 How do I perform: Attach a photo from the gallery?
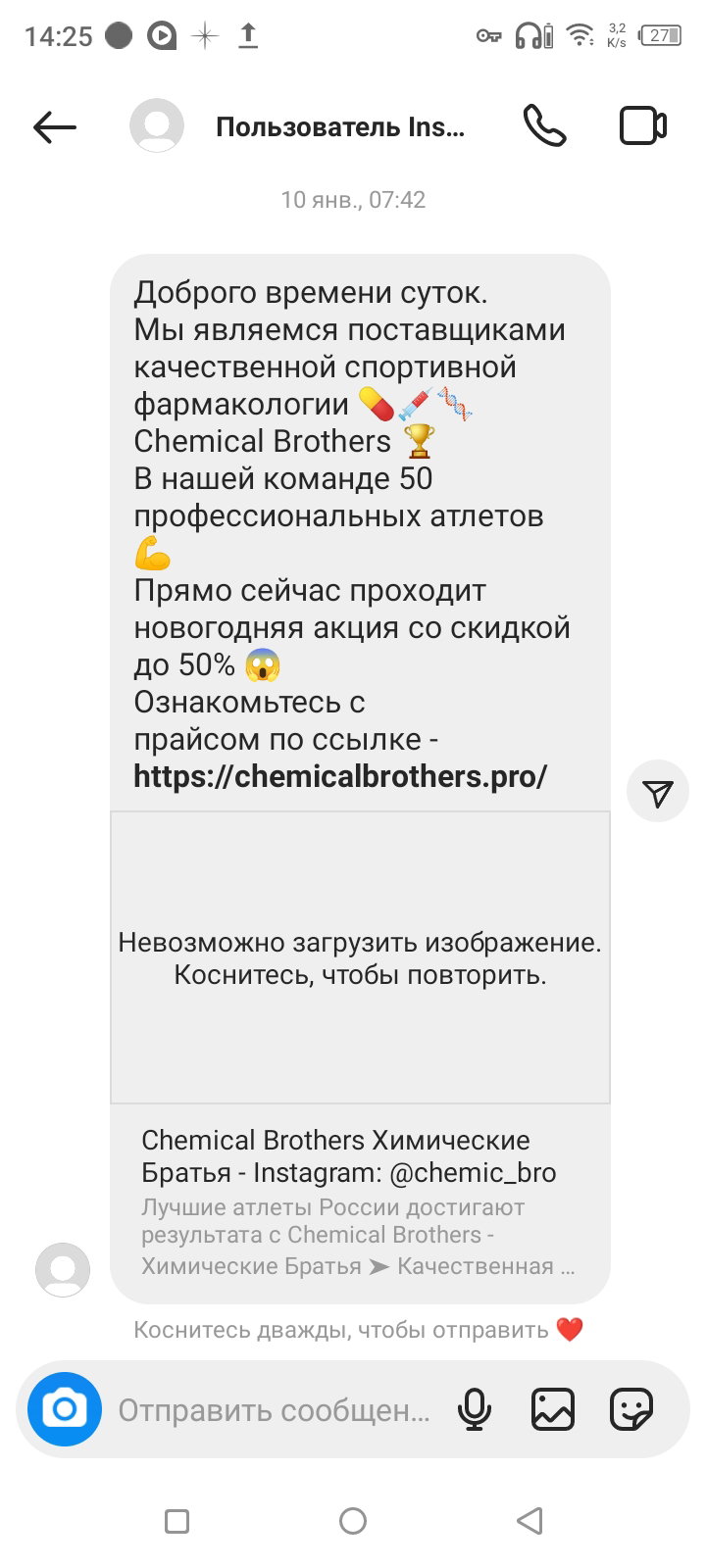(553, 1409)
